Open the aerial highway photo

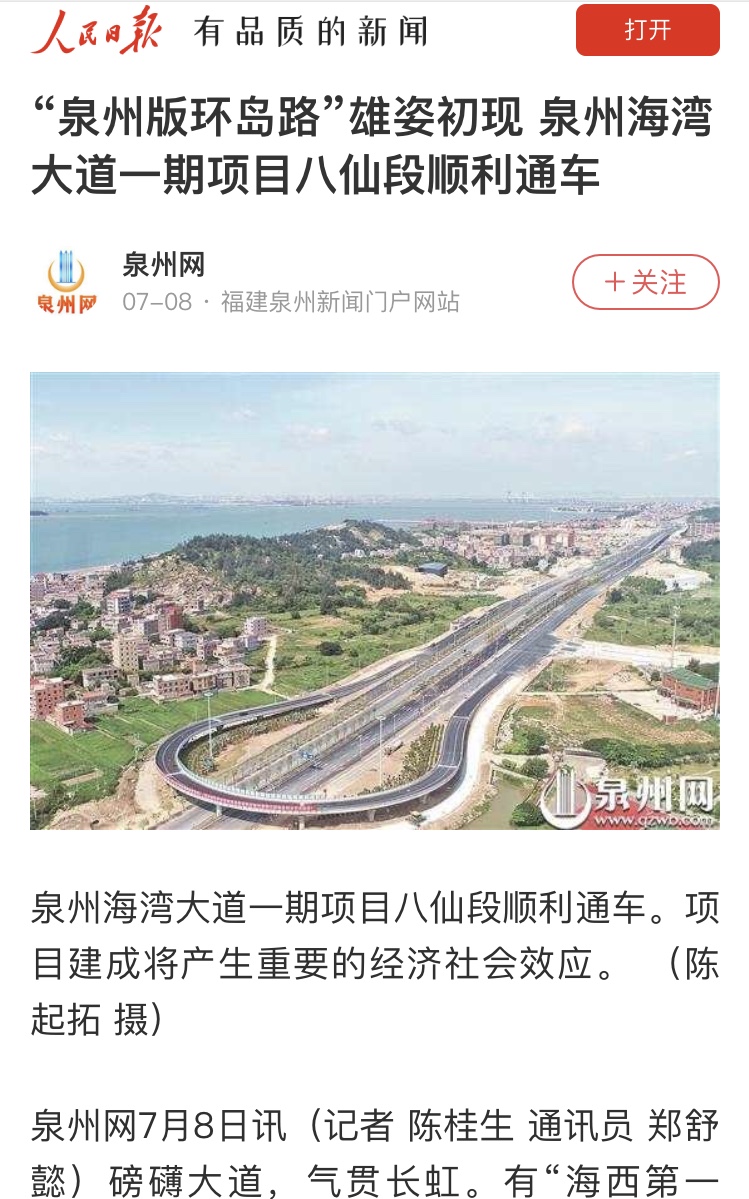(x=374, y=600)
